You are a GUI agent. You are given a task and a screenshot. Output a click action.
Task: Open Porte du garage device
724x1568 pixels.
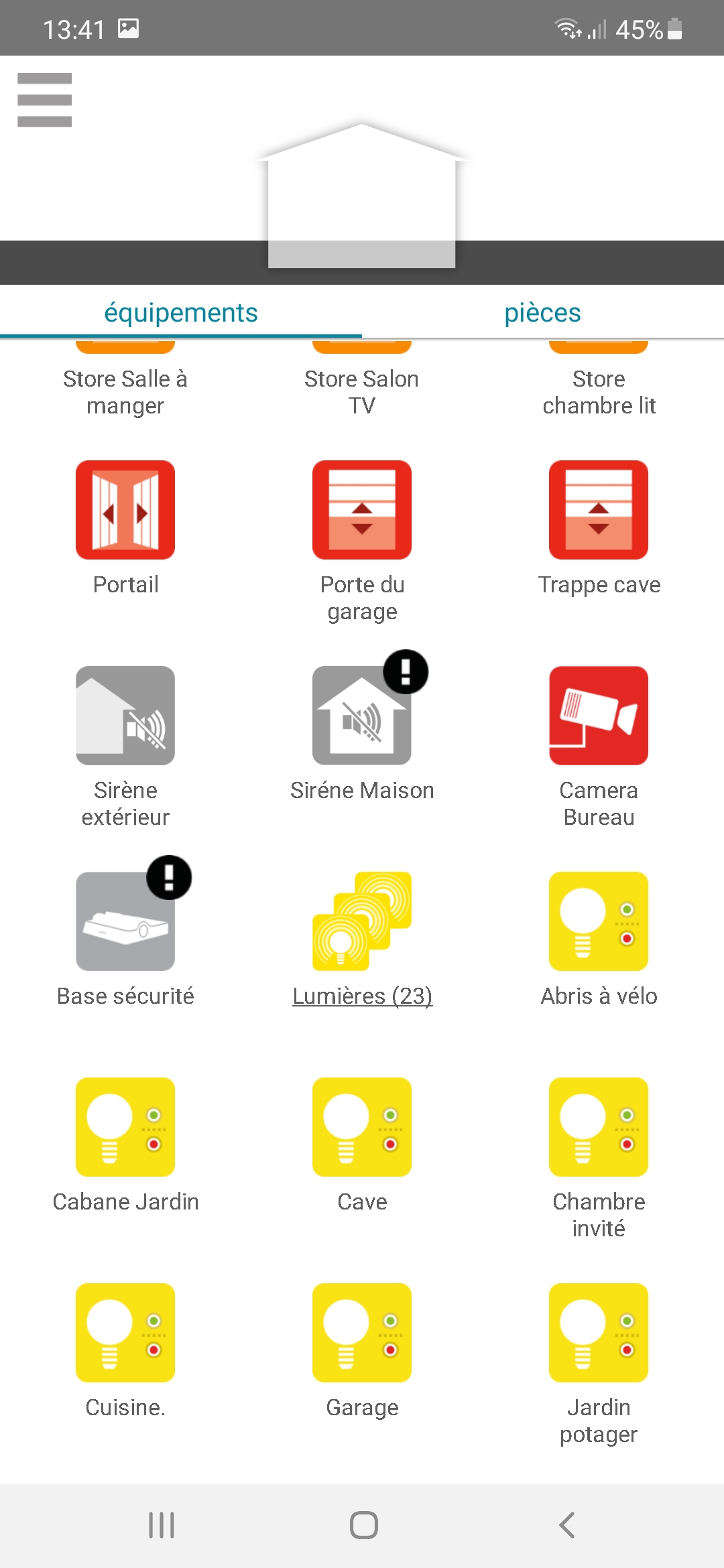362,510
